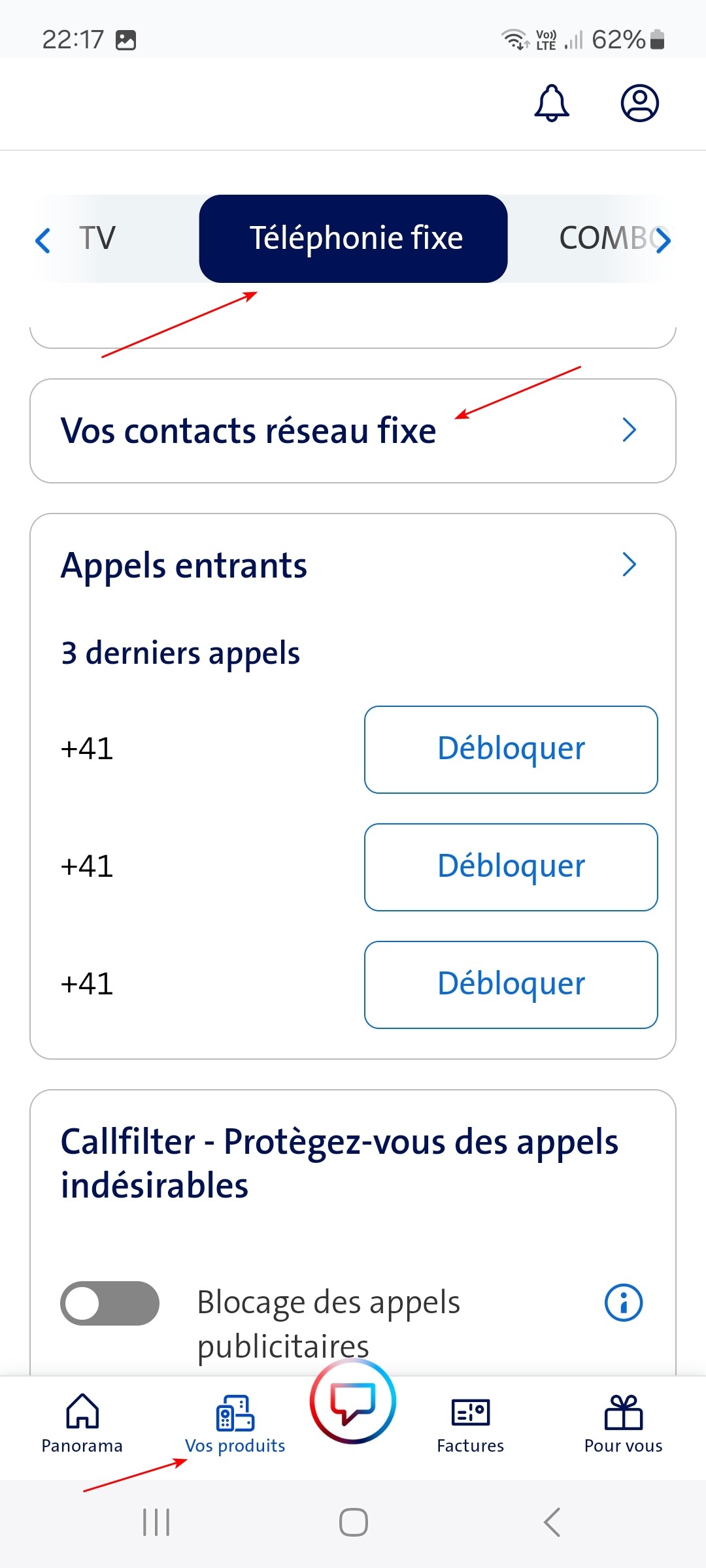
Task: Open the Pour vous tab
Action: pos(624,1423)
